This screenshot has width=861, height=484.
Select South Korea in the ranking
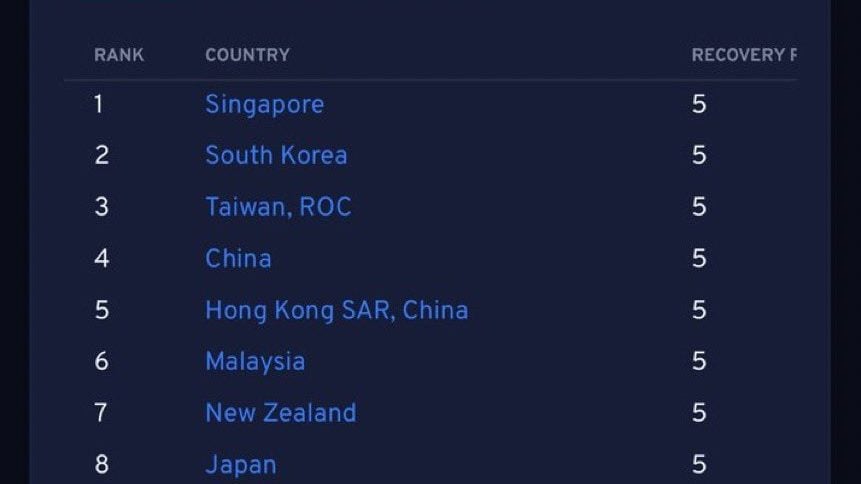(x=276, y=155)
